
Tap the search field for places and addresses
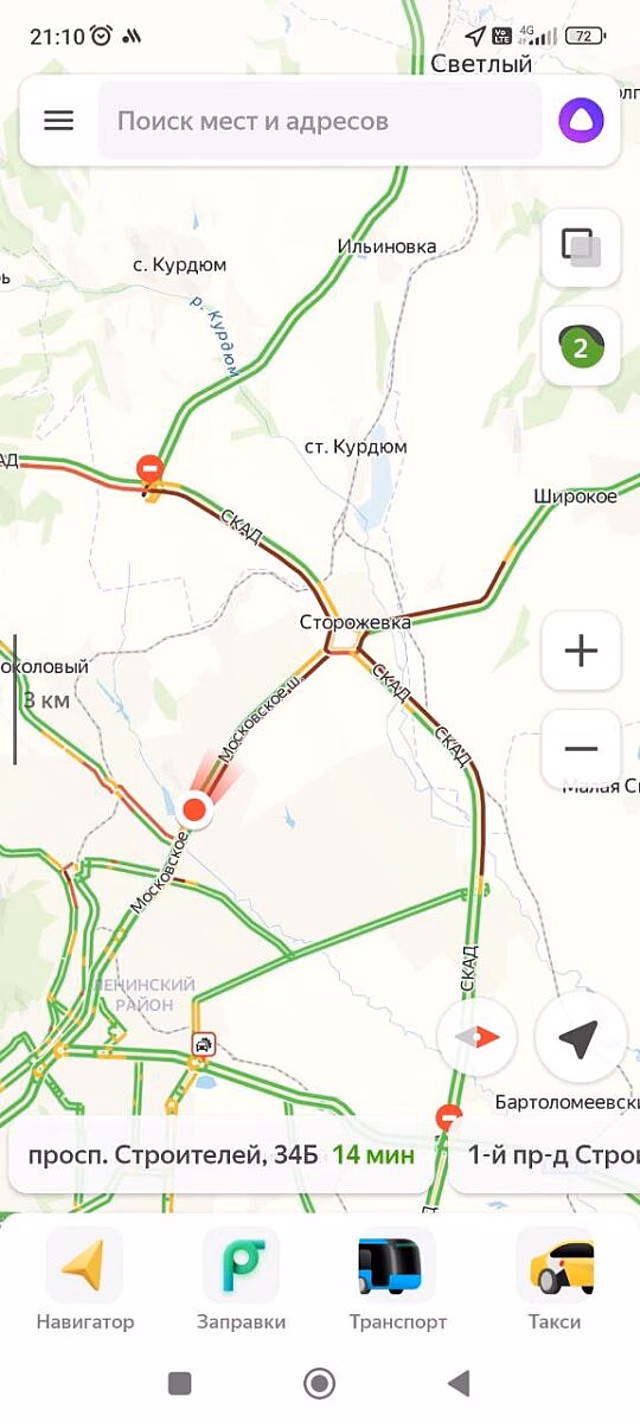click(320, 121)
